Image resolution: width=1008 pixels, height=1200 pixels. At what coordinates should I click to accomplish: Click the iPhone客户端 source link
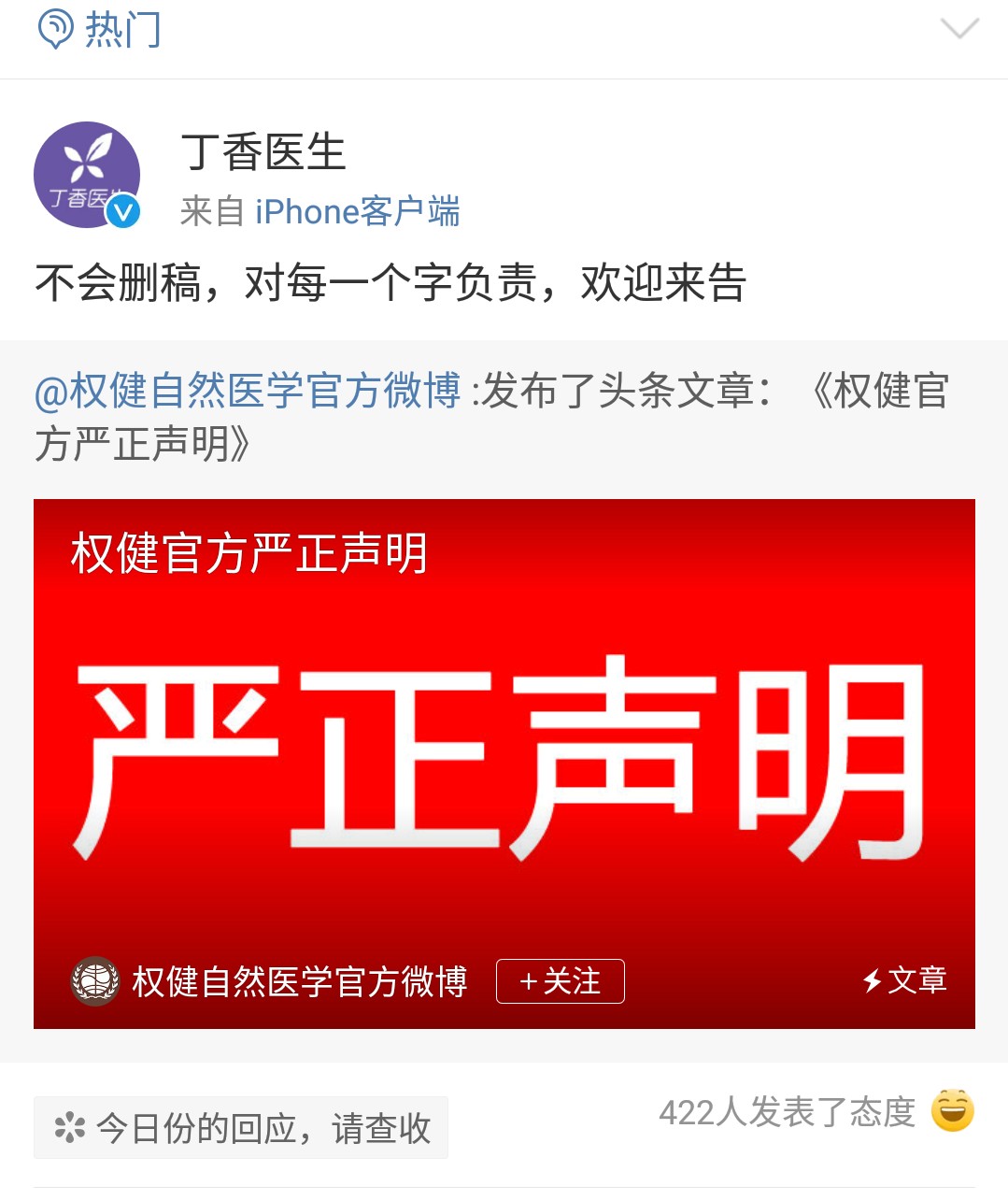(x=357, y=212)
